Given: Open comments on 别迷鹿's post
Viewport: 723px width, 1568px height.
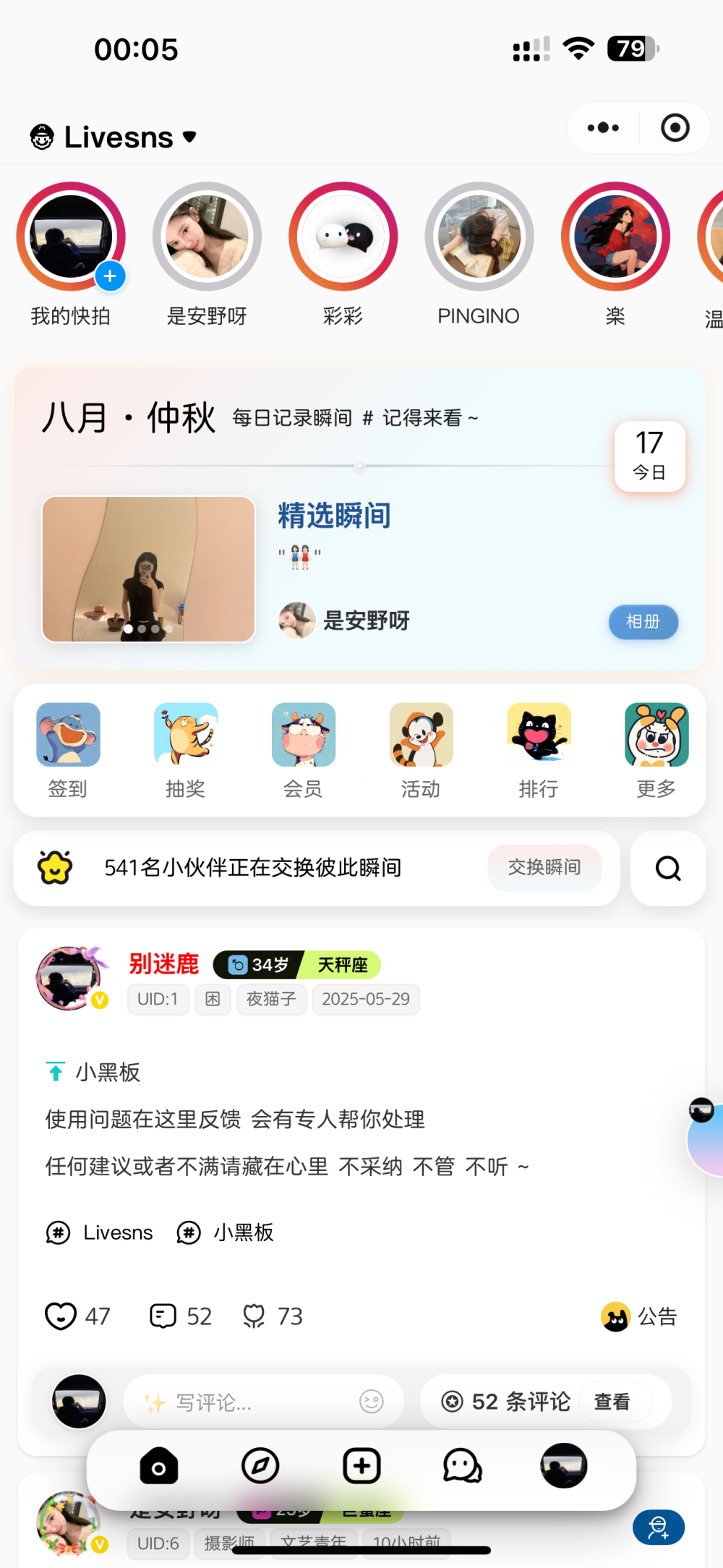Looking at the screenshot, I should pyautogui.click(x=163, y=1316).
